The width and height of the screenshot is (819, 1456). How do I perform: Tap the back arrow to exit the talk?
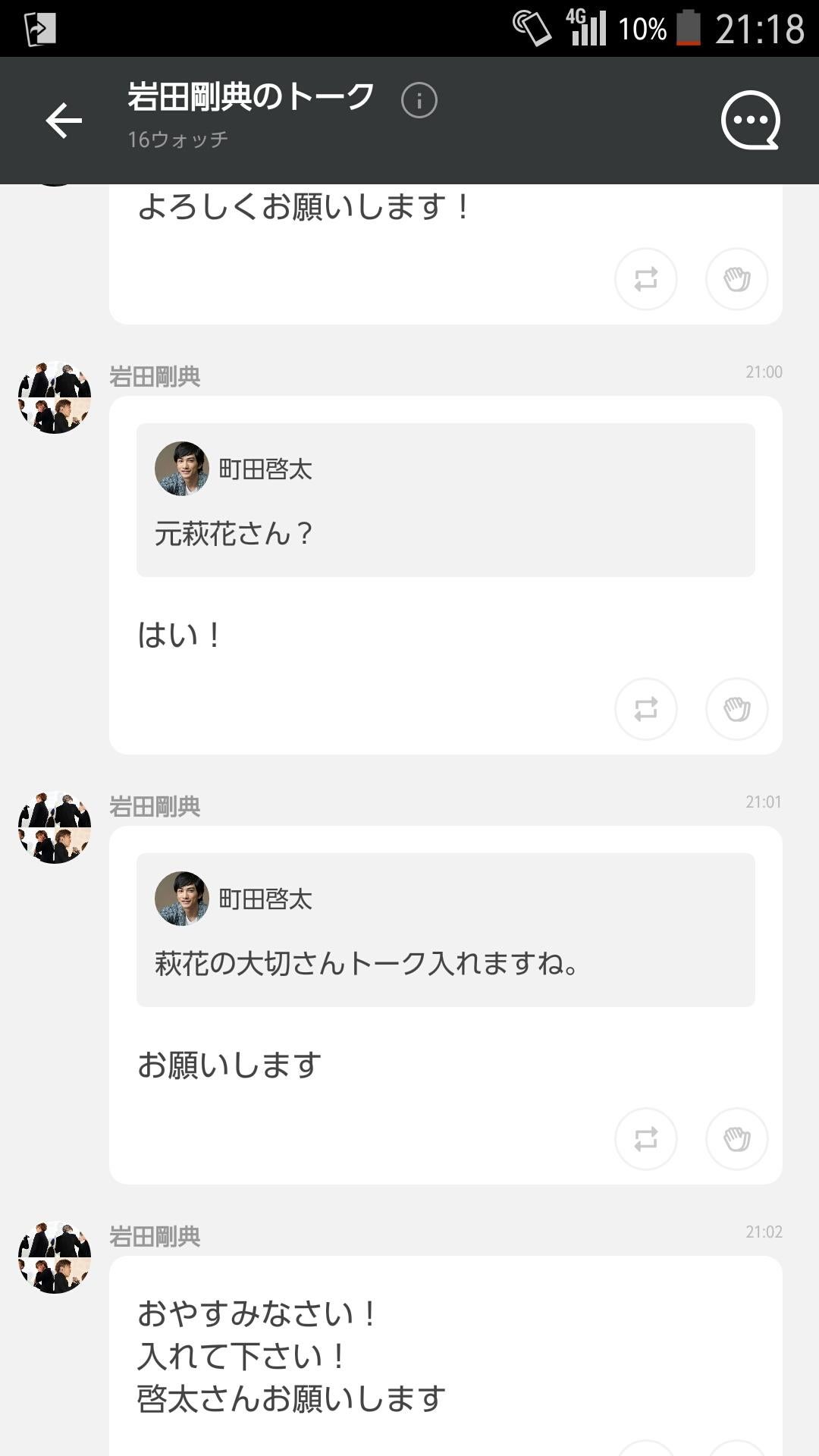64,120
